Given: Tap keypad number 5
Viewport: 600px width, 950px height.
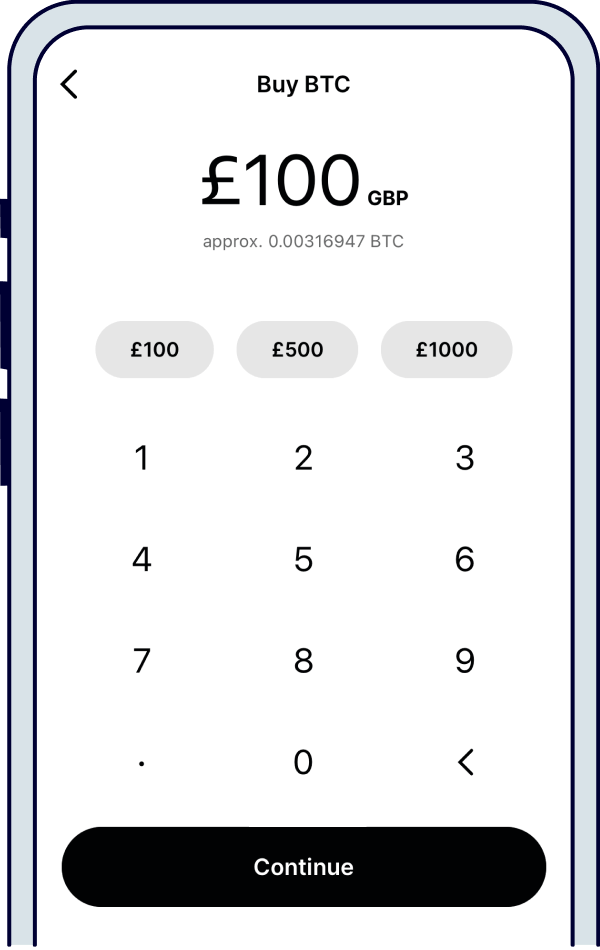Looking at the screenshot, I should click(303, 560).
